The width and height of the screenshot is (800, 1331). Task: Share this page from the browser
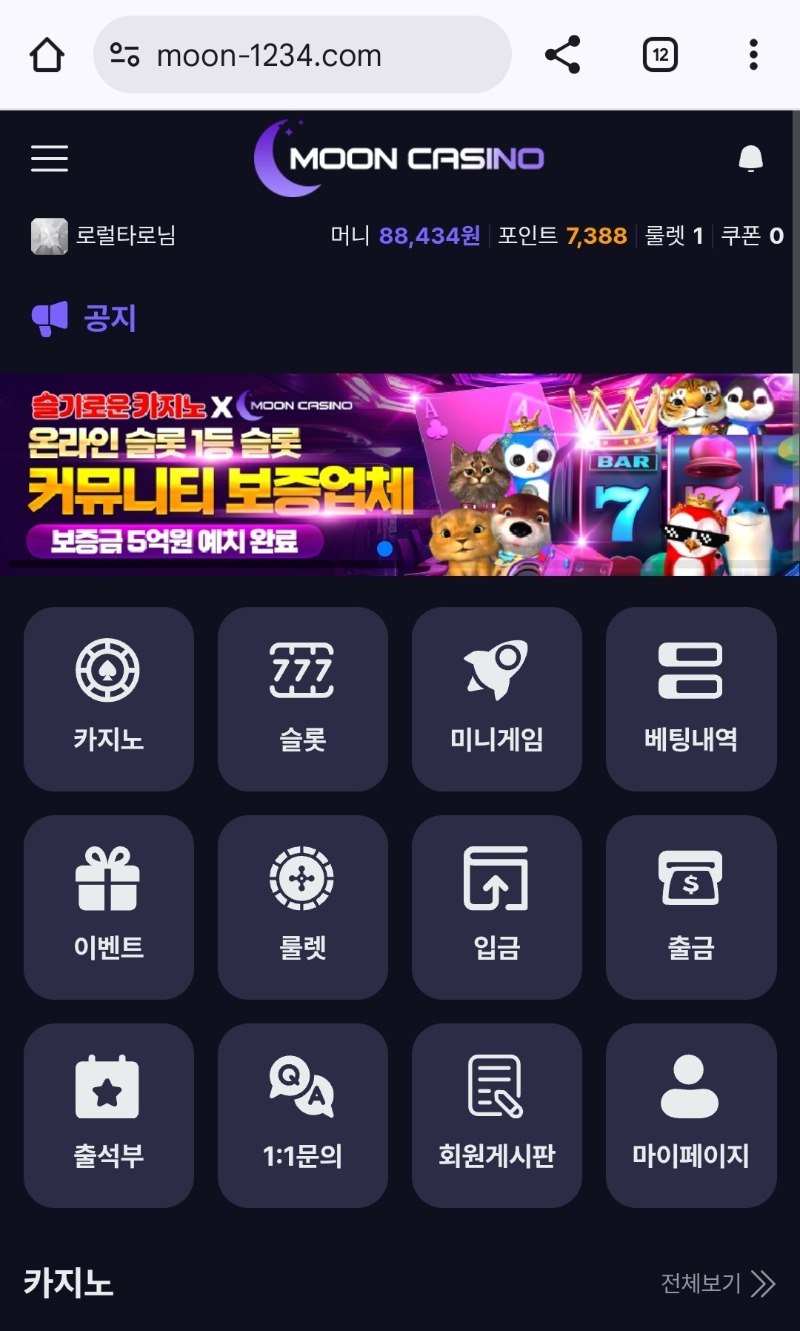[563, 55]
